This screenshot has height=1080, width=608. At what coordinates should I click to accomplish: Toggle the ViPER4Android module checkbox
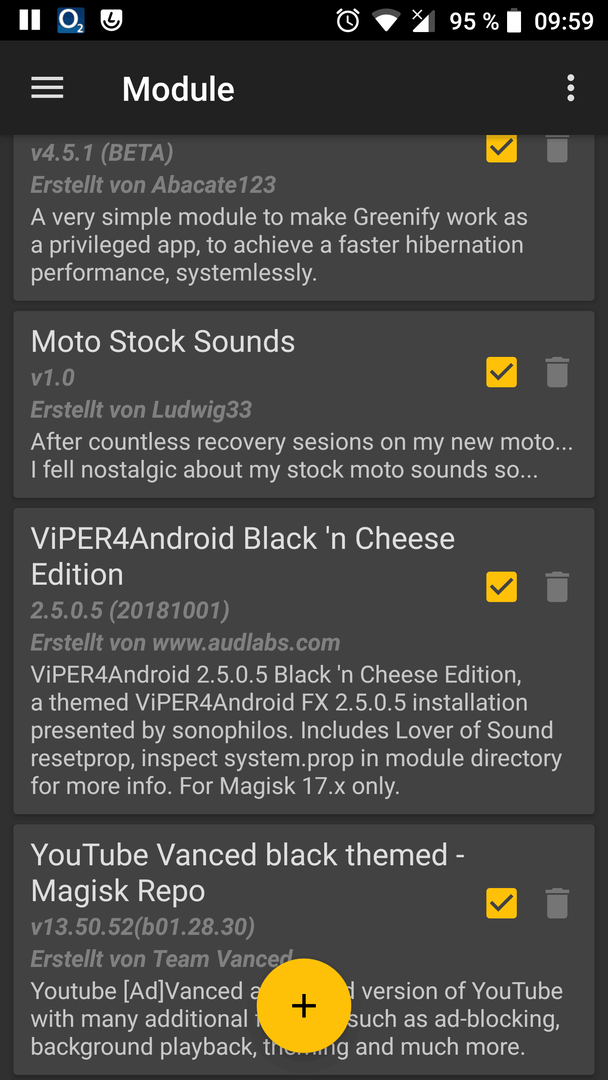pyautogui.click(x=501, y=587)
